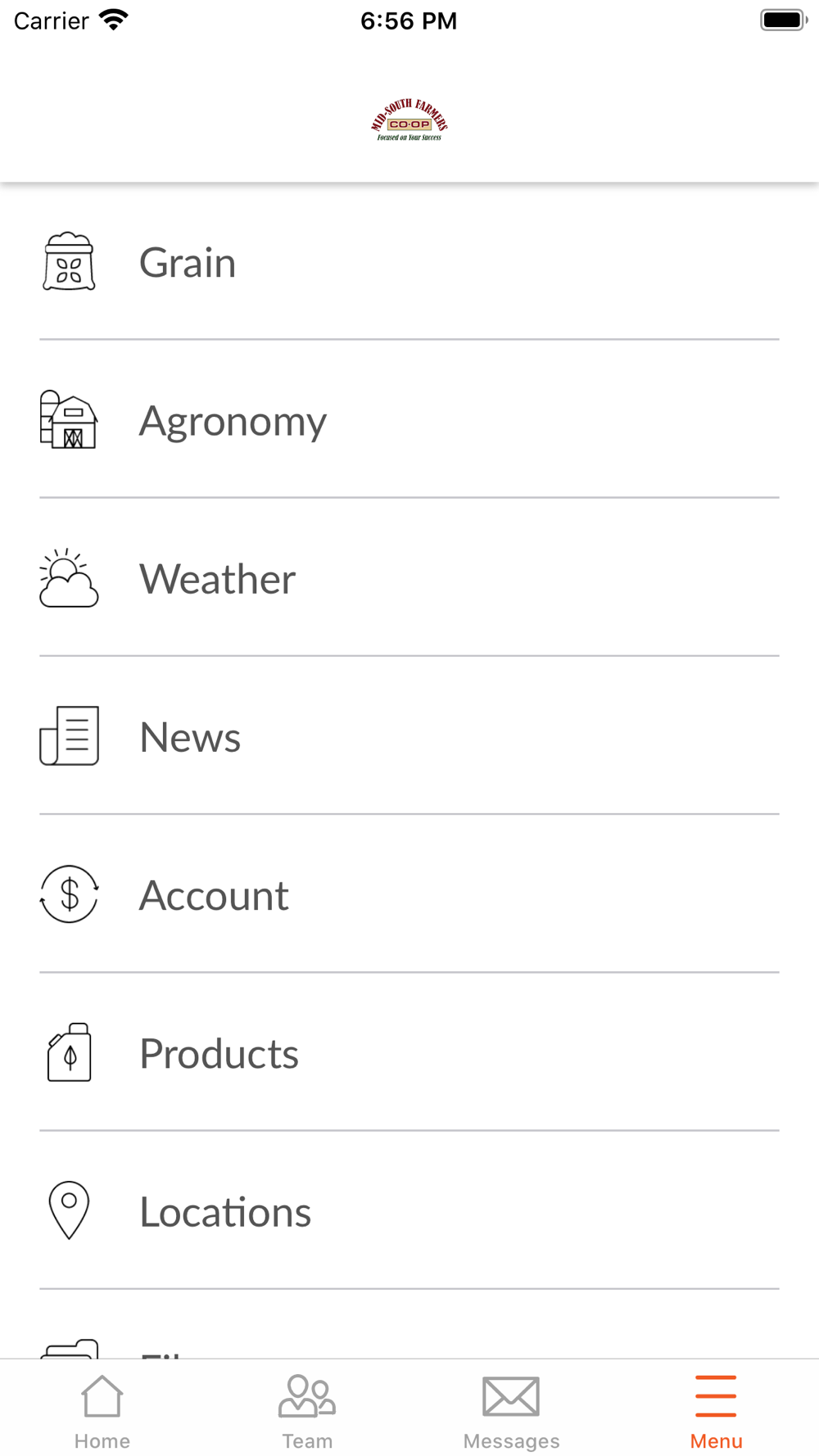Screen dimensions: 819x1456
Task: Browse the Products section
Action: tap(409, 1051)
